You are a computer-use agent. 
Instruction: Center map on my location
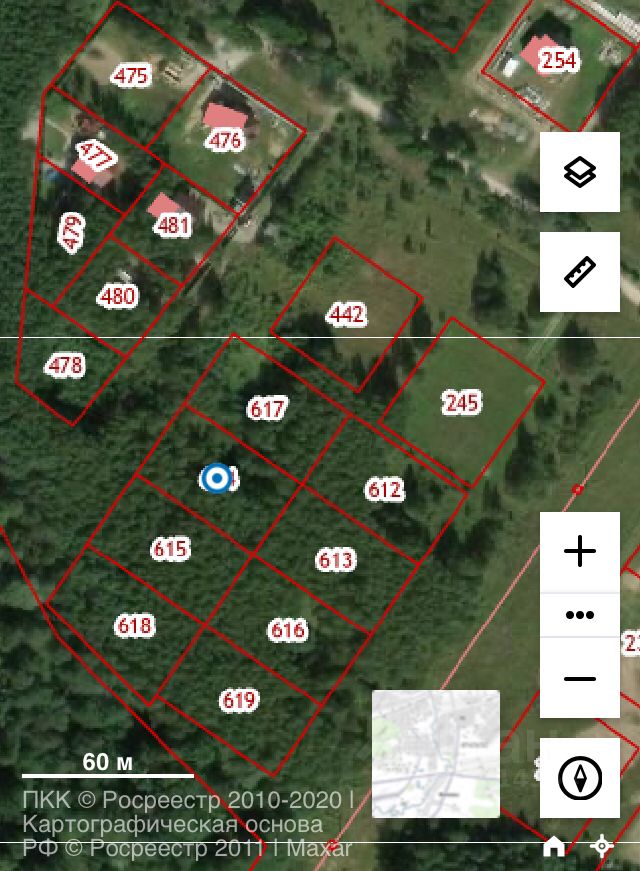coord(602,847)
